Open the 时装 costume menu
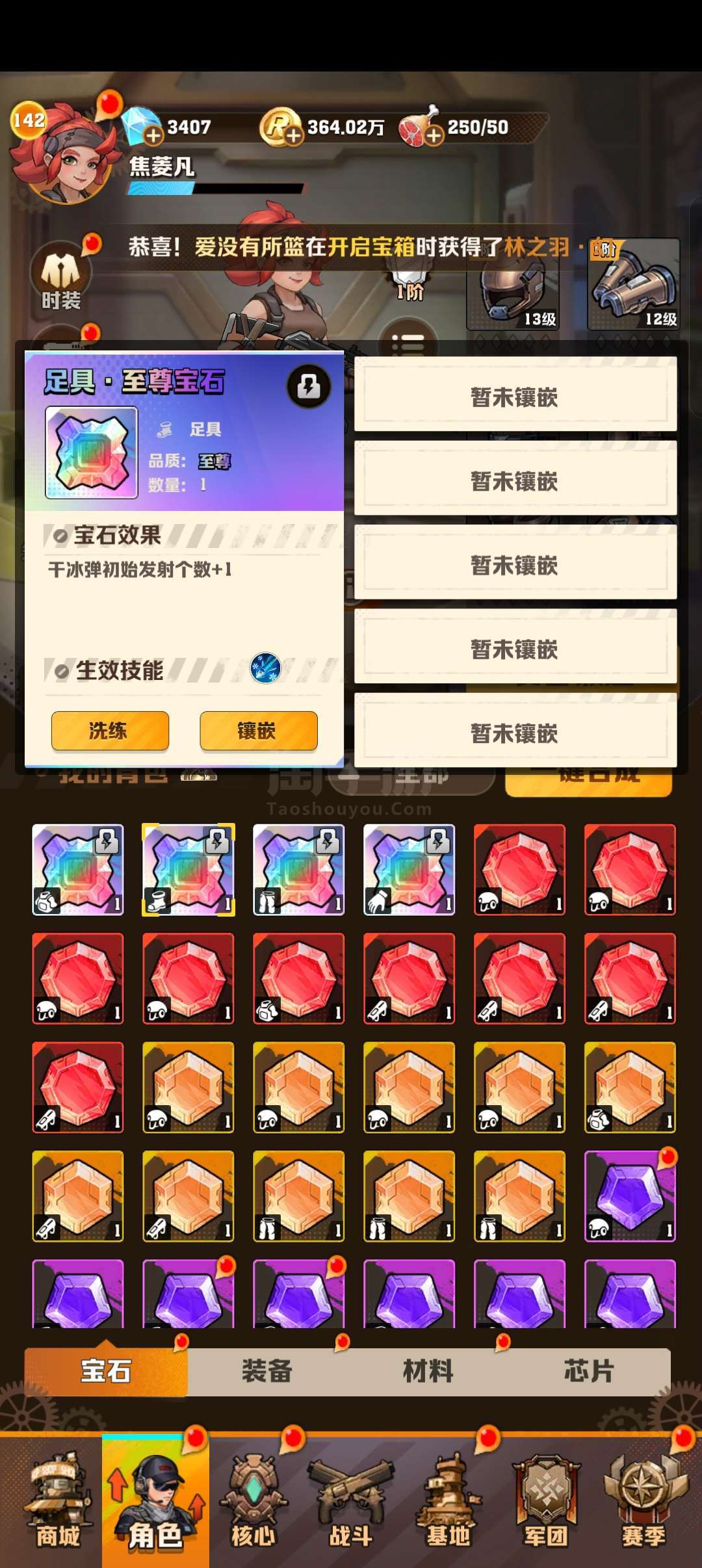702x1568 pixels. (60, 276)
